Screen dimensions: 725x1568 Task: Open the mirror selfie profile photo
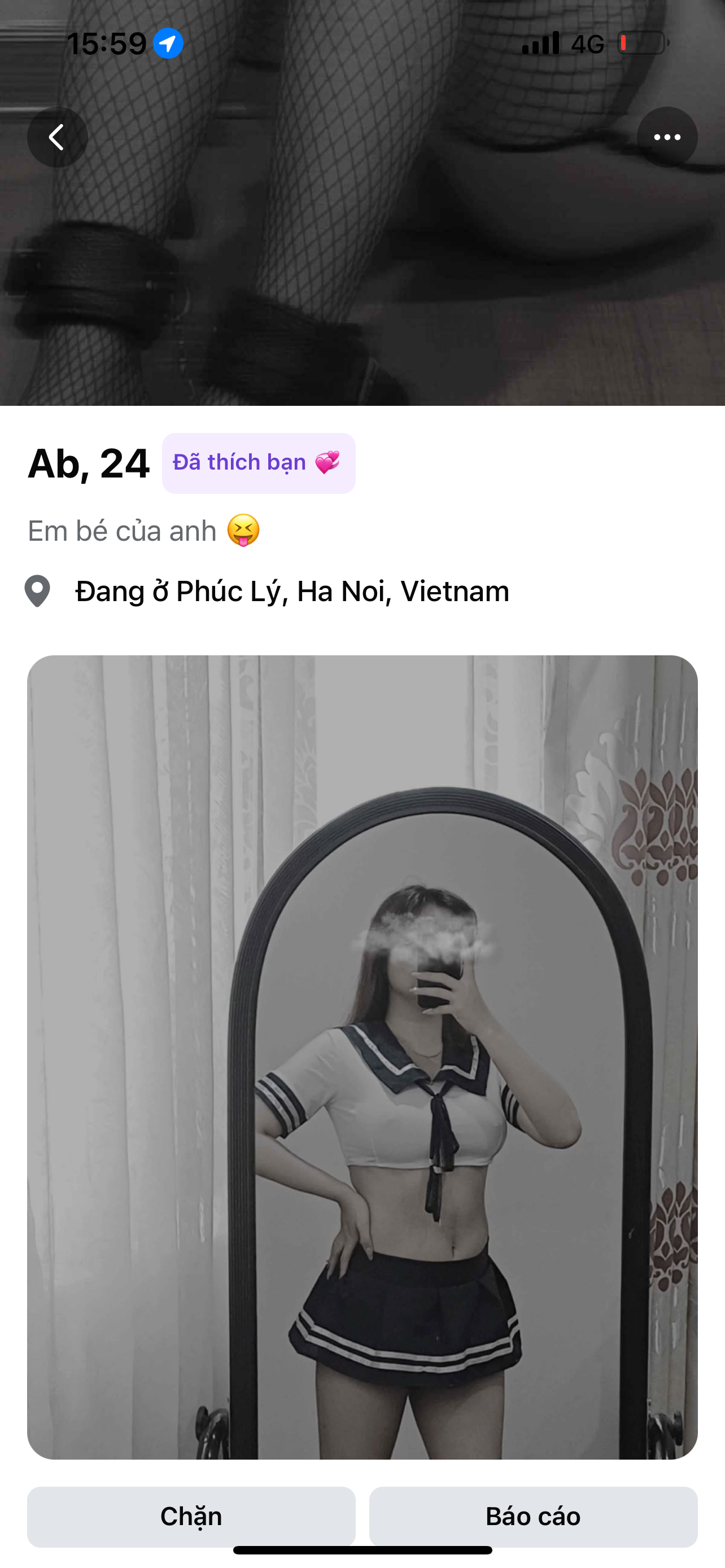tap(362, 1057)
